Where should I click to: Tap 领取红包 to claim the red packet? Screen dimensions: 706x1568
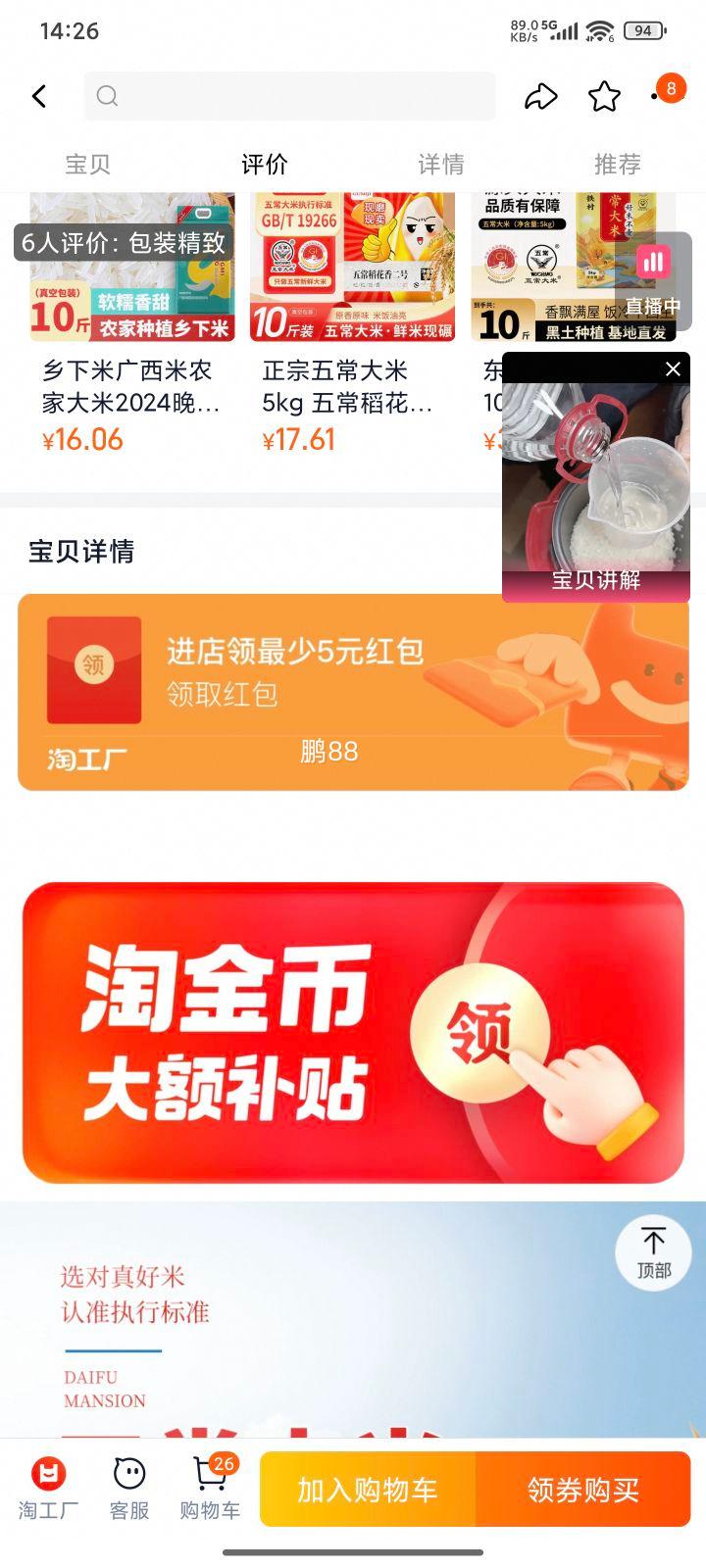[x=220, y=694]
